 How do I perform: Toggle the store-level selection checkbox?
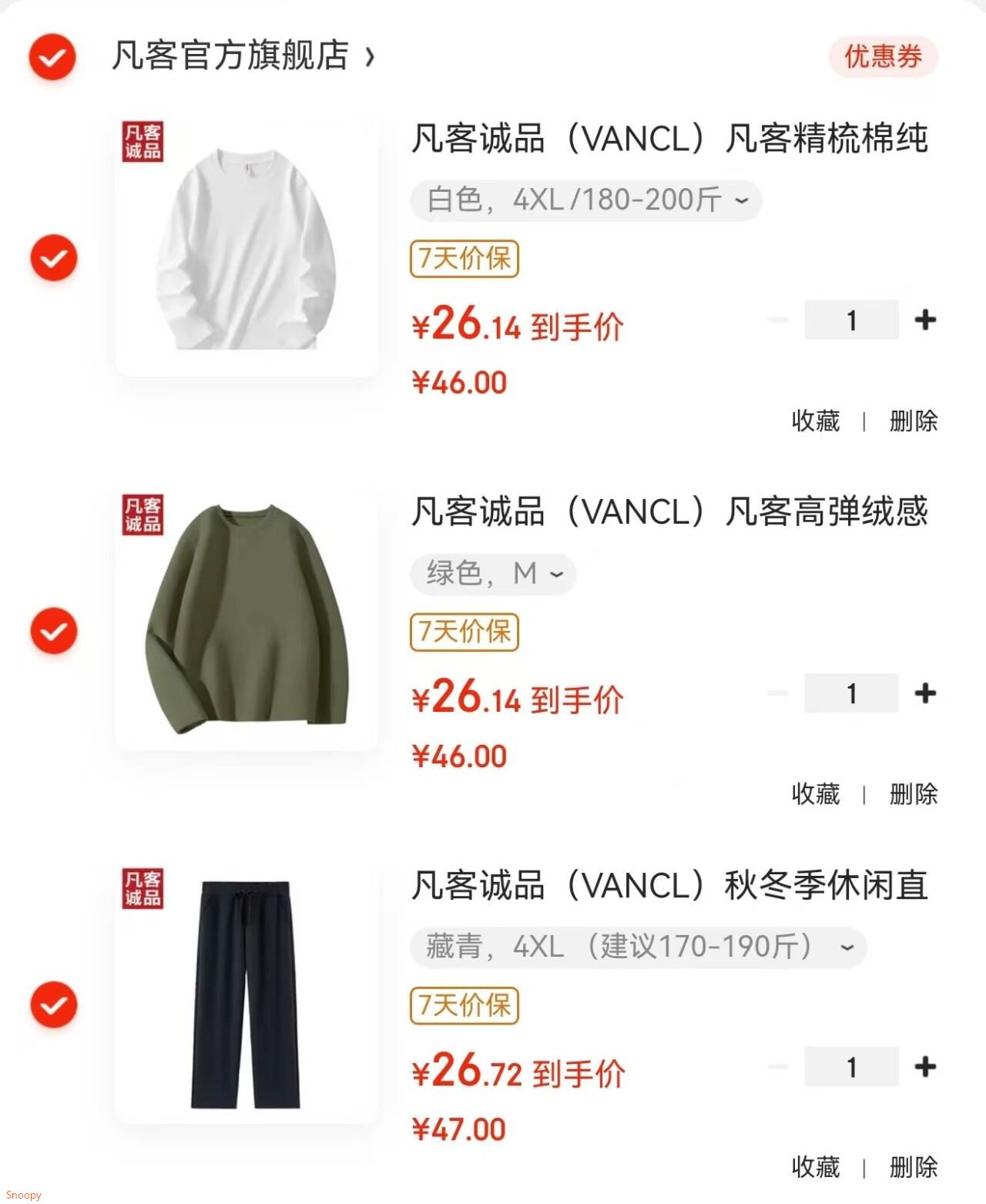51,55
